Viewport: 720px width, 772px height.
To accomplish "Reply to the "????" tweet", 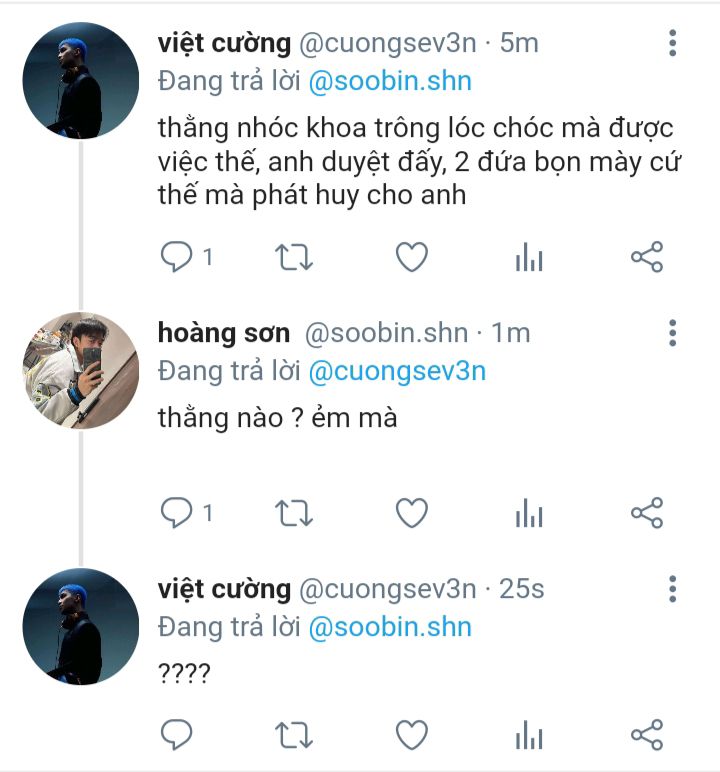I will point(177,734).
